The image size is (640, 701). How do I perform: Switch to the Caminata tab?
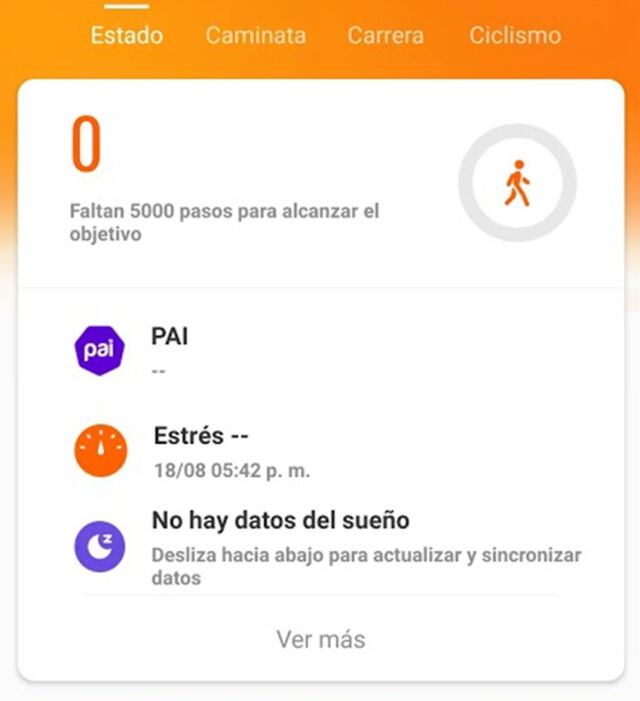point(256,36)
